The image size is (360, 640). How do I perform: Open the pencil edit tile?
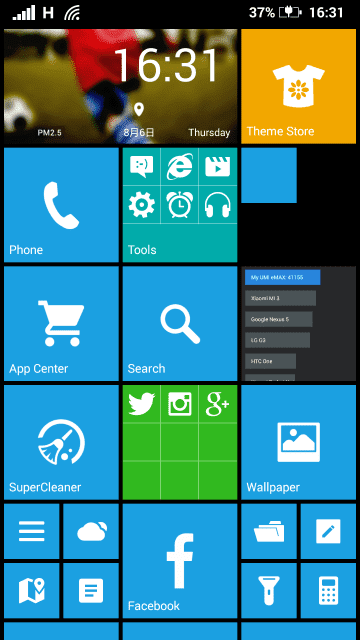tap(328, 531)
